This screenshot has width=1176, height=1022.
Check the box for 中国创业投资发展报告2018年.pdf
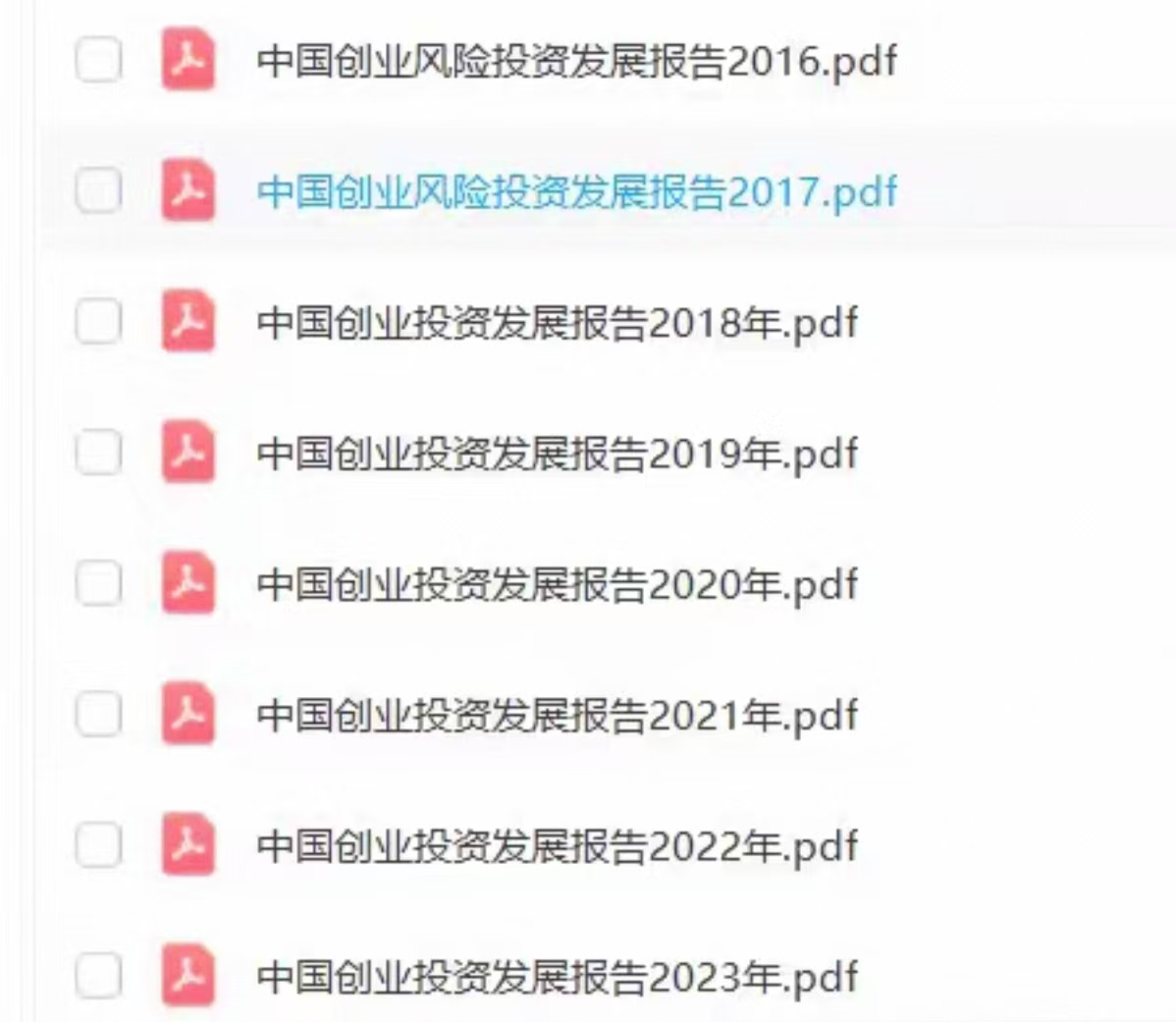[x=98, y=321]
